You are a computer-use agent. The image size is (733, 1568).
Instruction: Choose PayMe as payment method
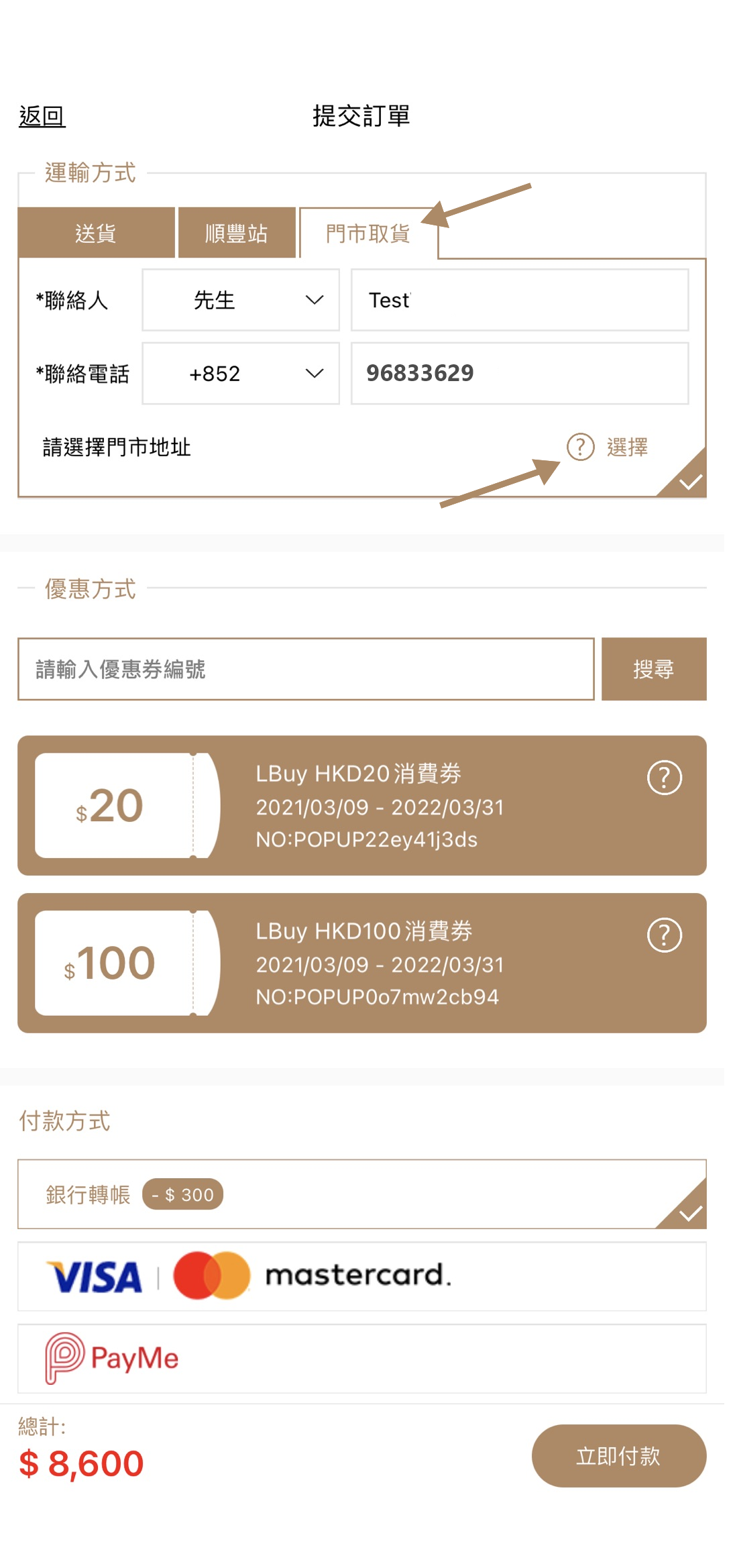(x=362, y=1358)
